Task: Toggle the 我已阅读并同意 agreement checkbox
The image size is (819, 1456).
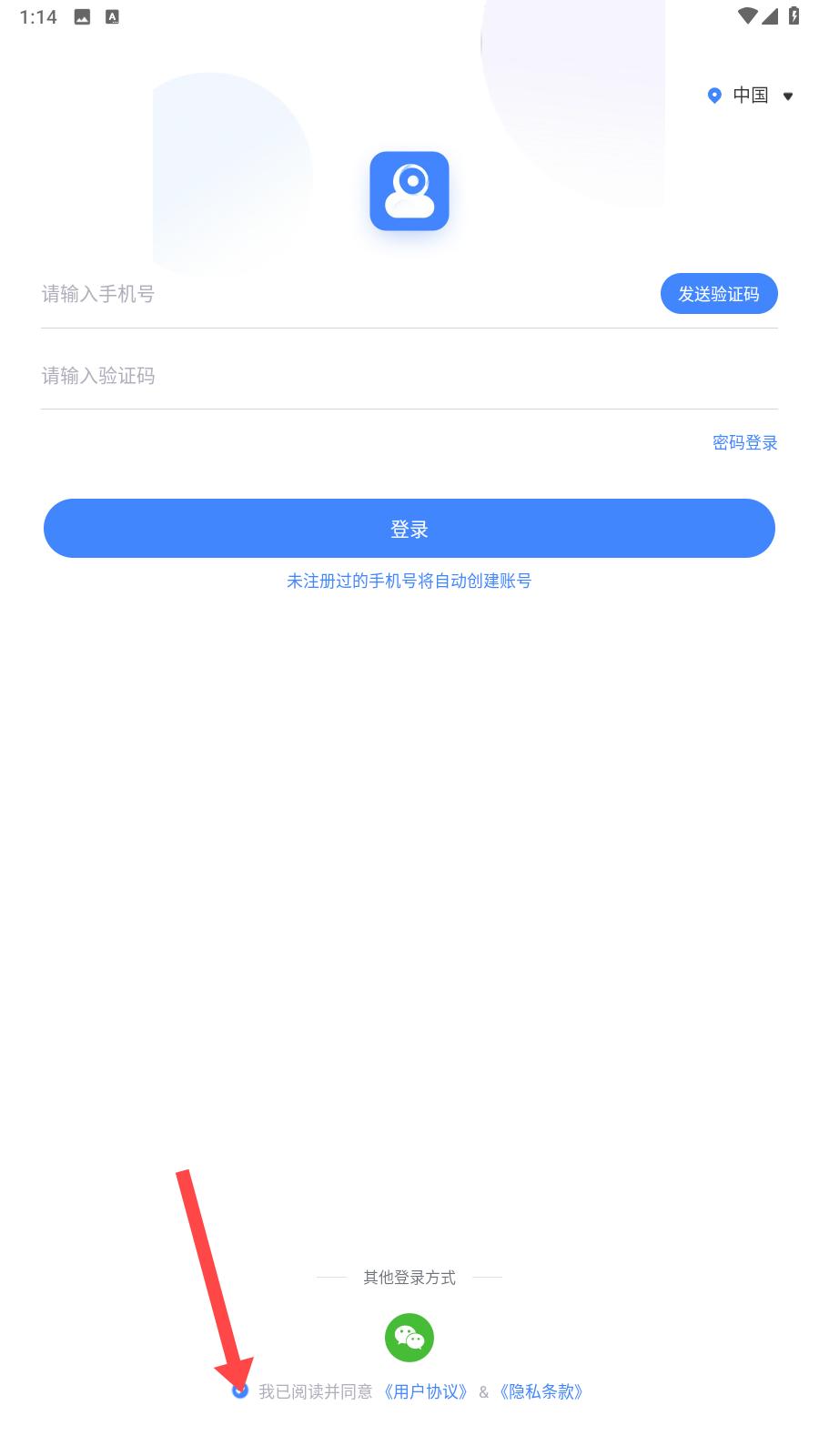Action: [x=240, y=1390]
